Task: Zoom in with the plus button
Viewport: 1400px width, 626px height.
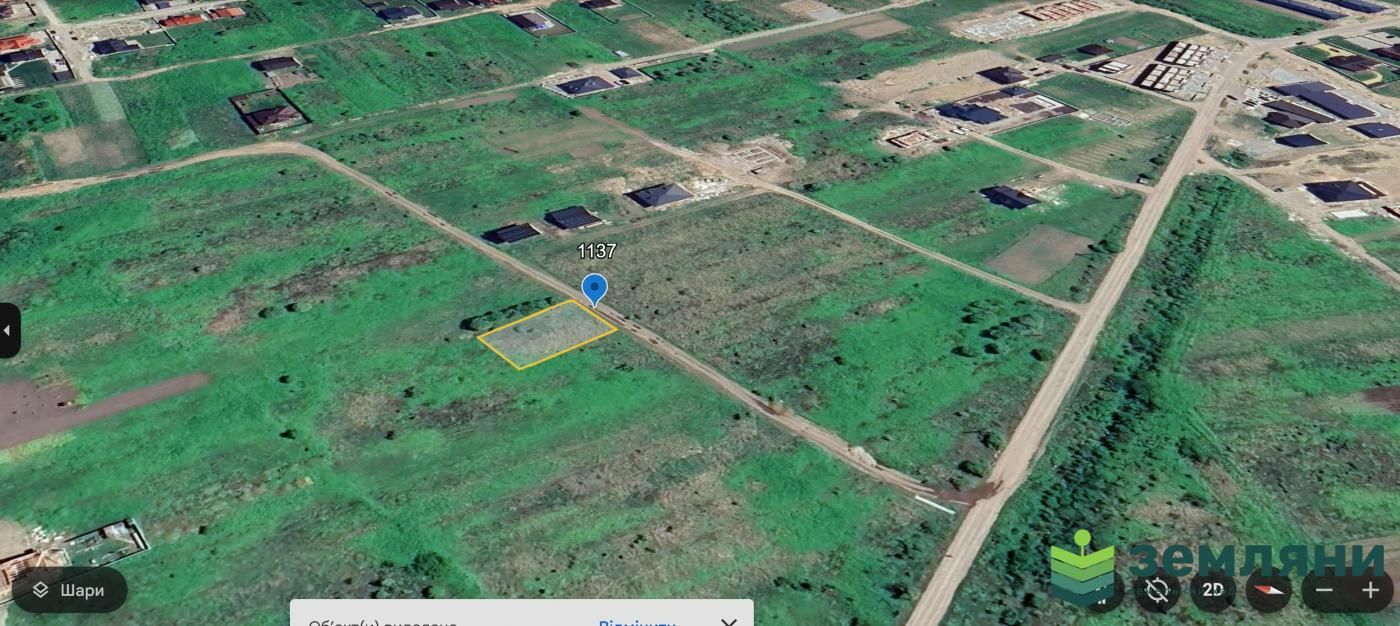Action: [x=1370, y=590]
